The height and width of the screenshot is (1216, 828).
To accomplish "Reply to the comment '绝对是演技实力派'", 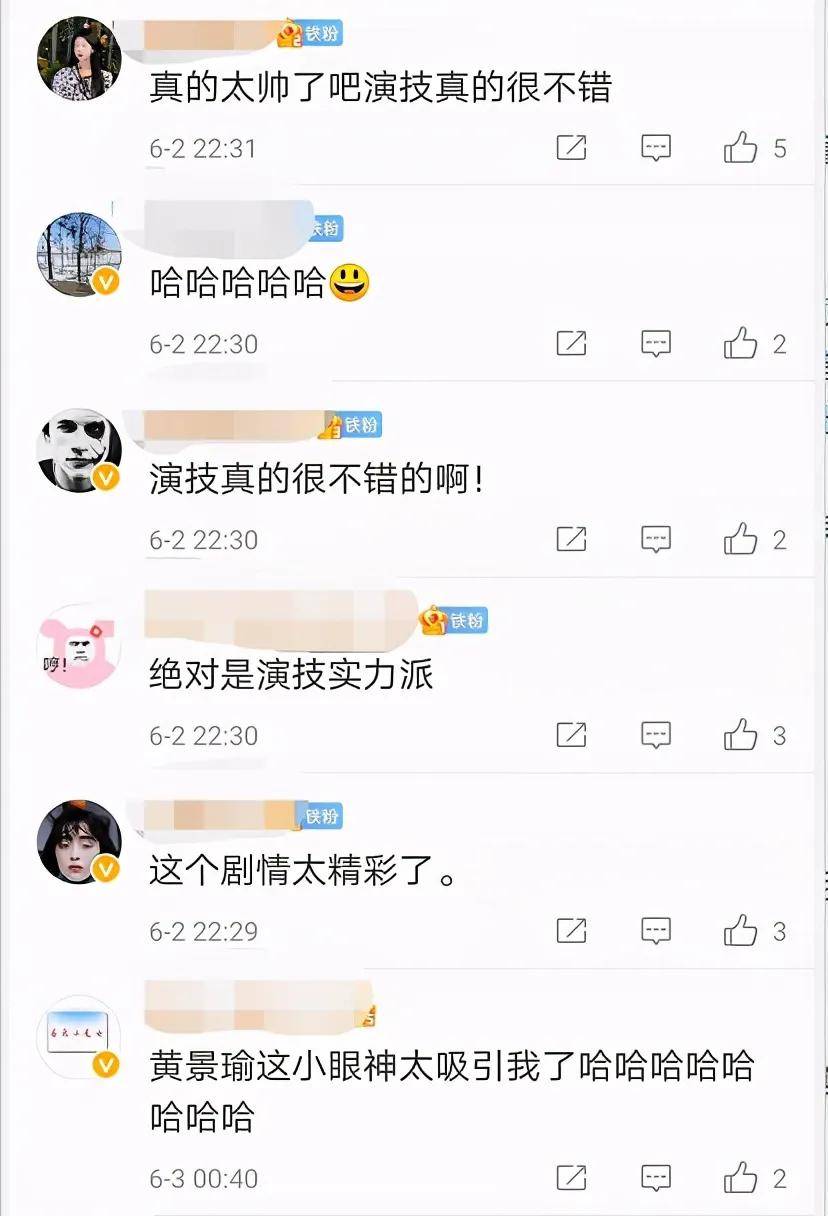I will tap(655, 737).
